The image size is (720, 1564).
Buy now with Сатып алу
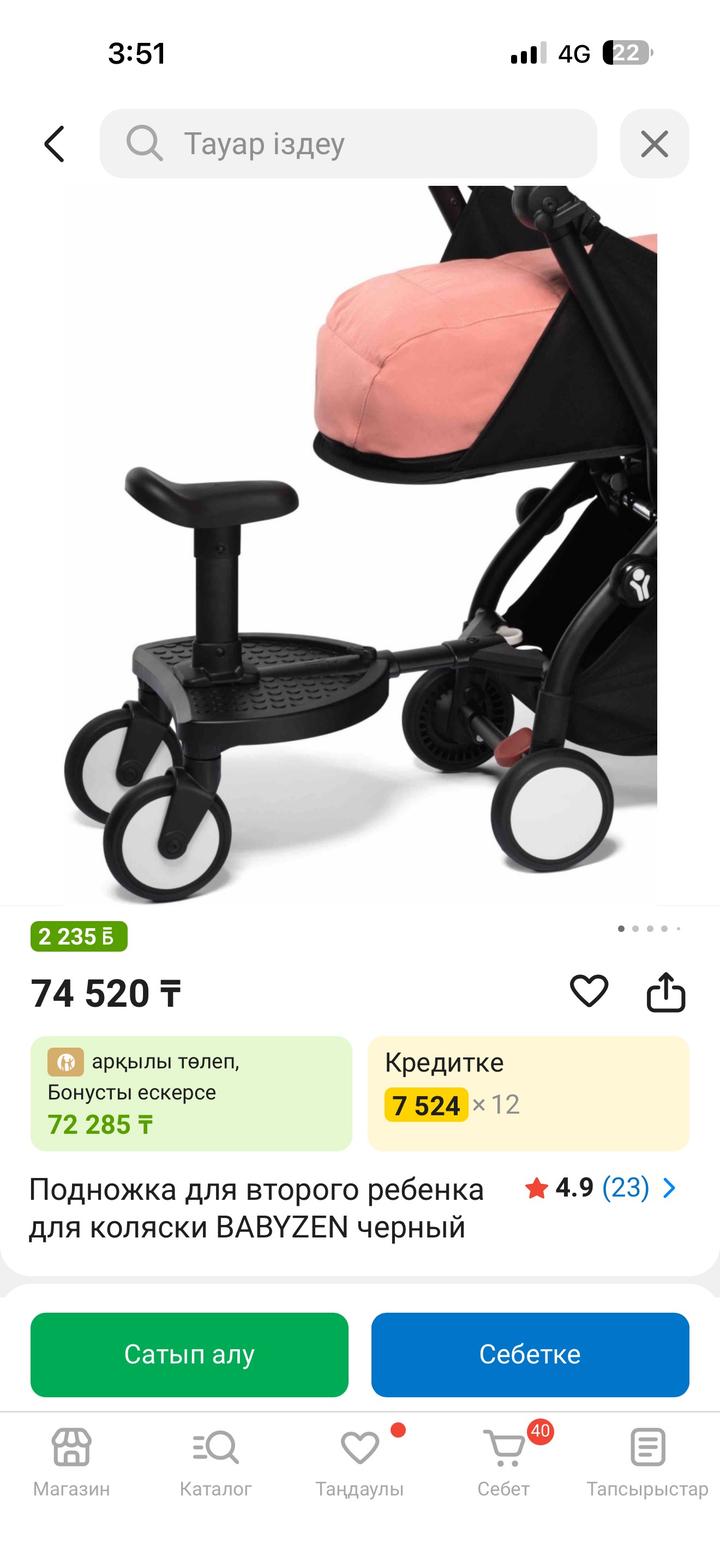click(x=189, y=1354)
